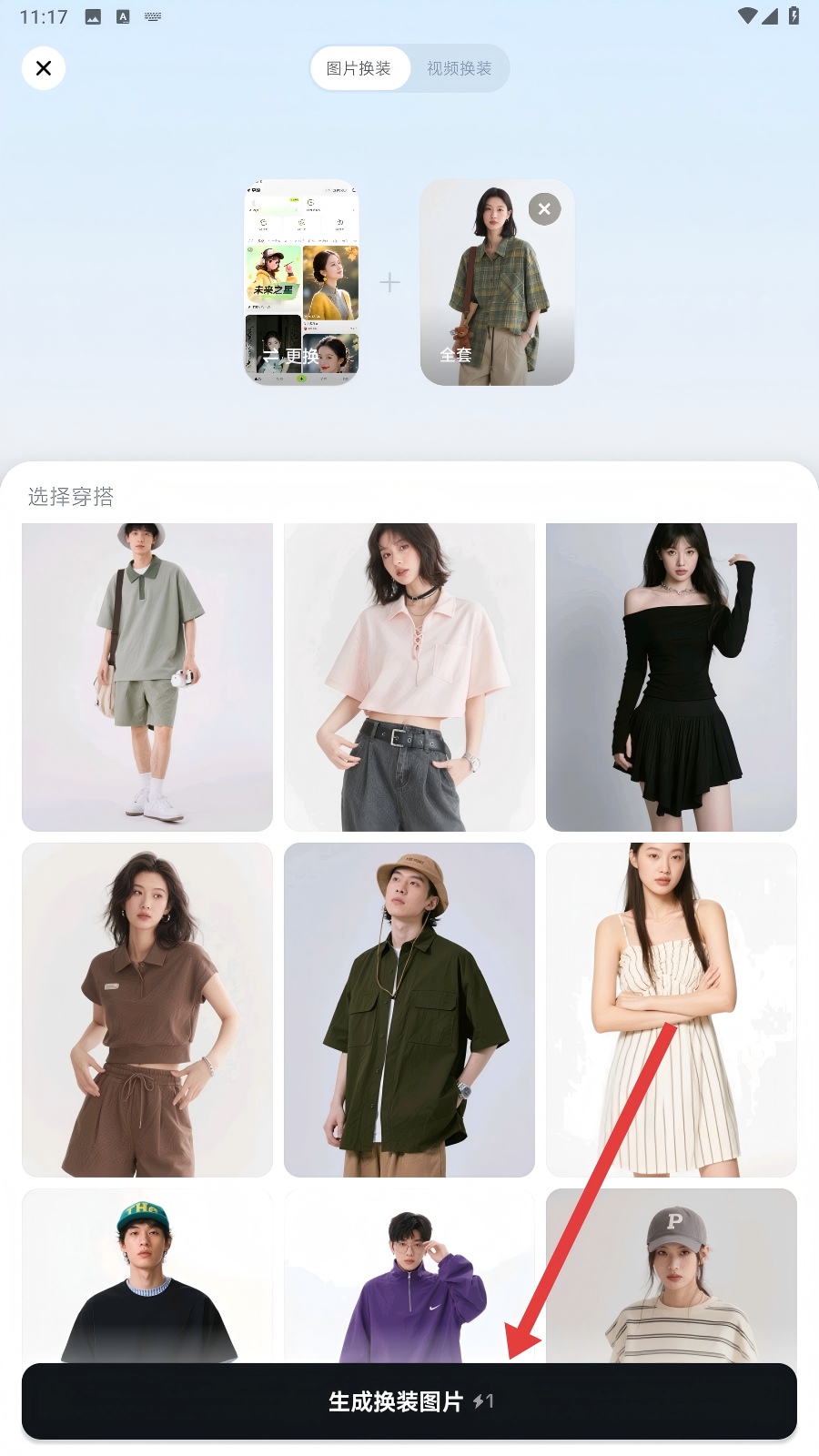Select the brown polo and shorts set

pyautogui.click(x=147, y=1009)
